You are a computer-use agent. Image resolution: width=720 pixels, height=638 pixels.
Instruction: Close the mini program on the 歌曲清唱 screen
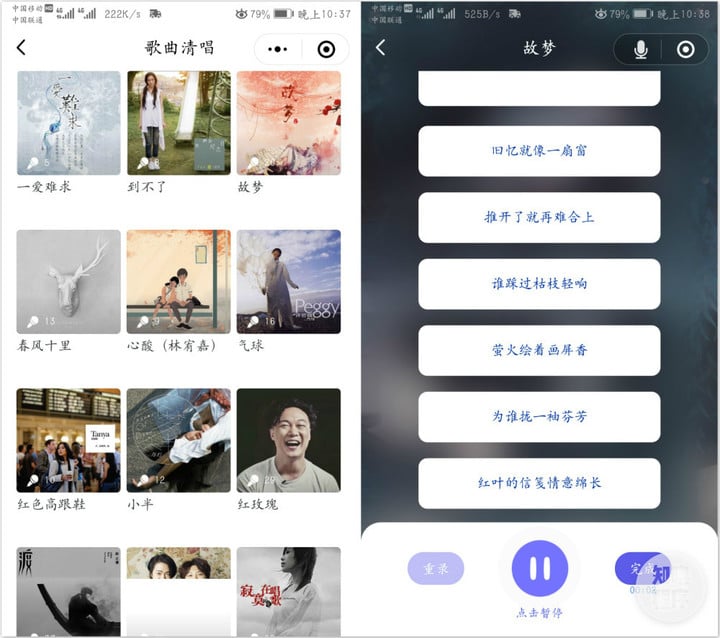pos(326,49)
